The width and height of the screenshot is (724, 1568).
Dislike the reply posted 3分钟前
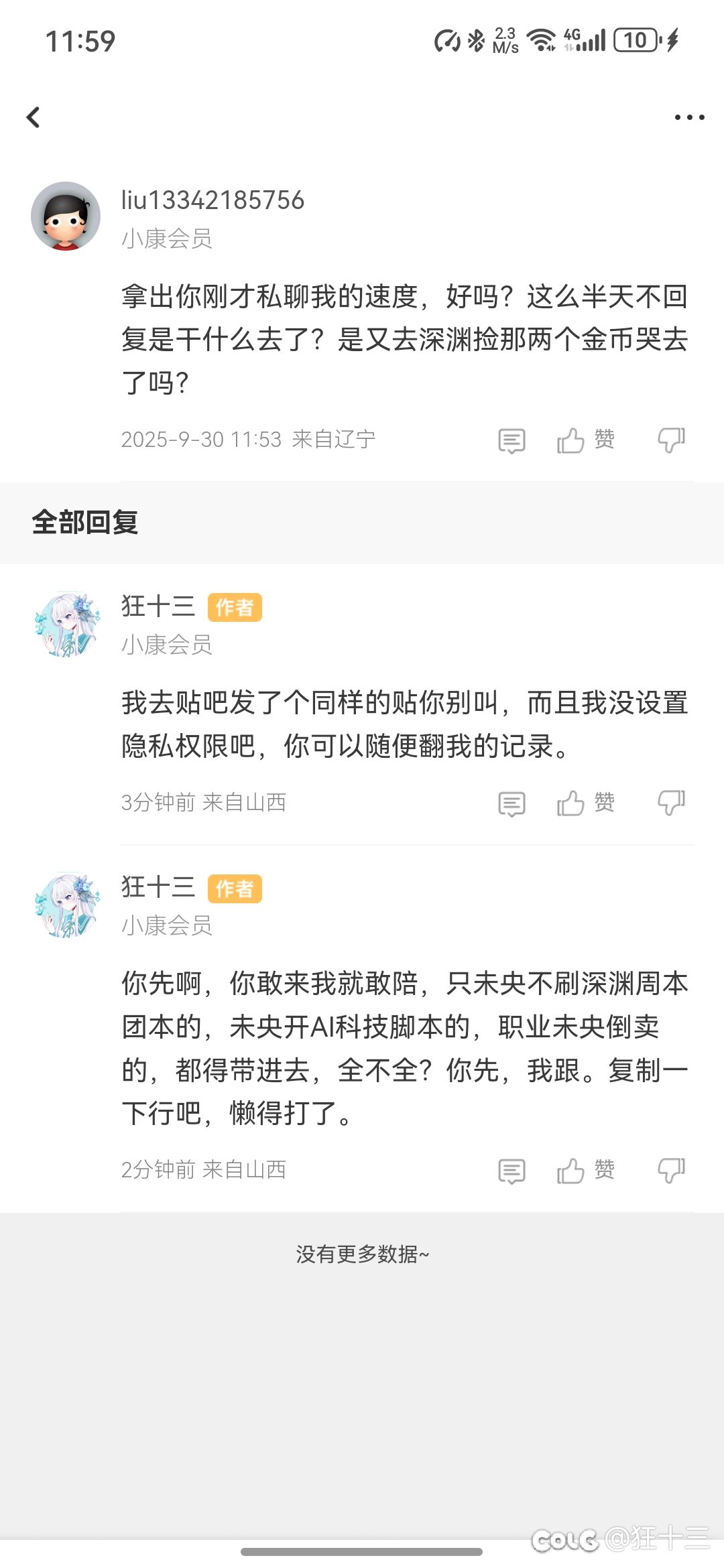point(671,803)
